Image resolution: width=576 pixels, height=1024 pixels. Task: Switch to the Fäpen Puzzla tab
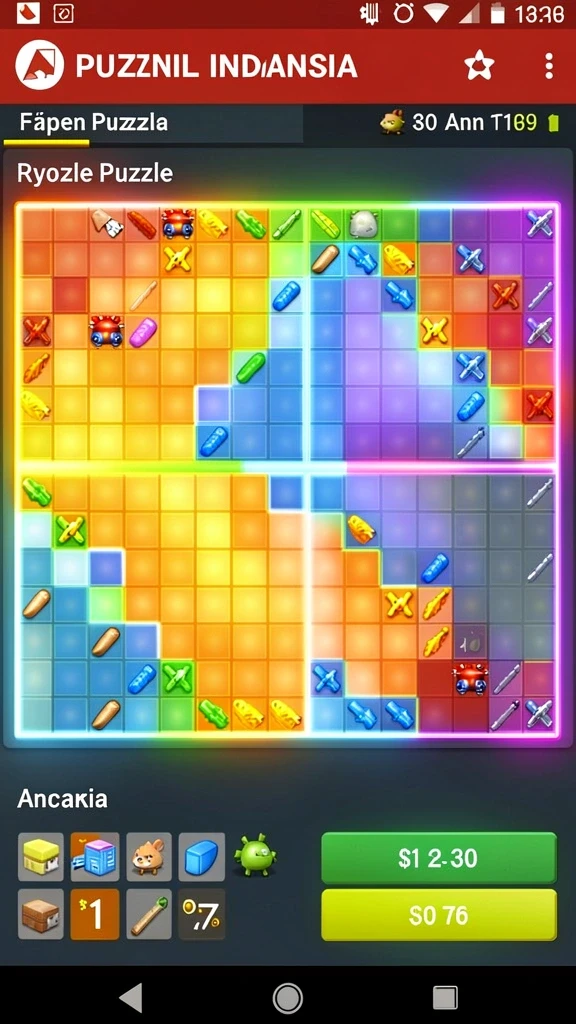click(93, 122)
